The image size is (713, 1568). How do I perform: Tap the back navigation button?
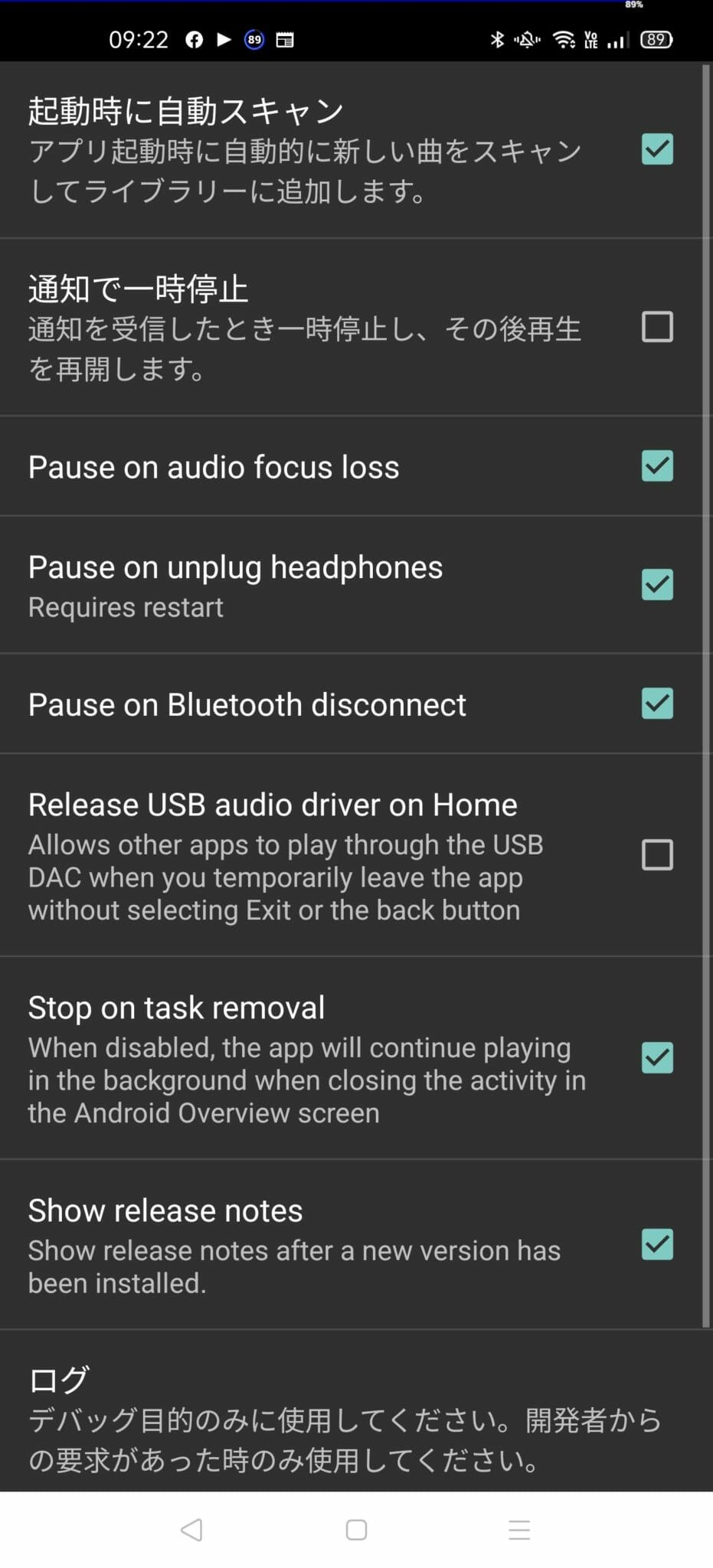191,1530
